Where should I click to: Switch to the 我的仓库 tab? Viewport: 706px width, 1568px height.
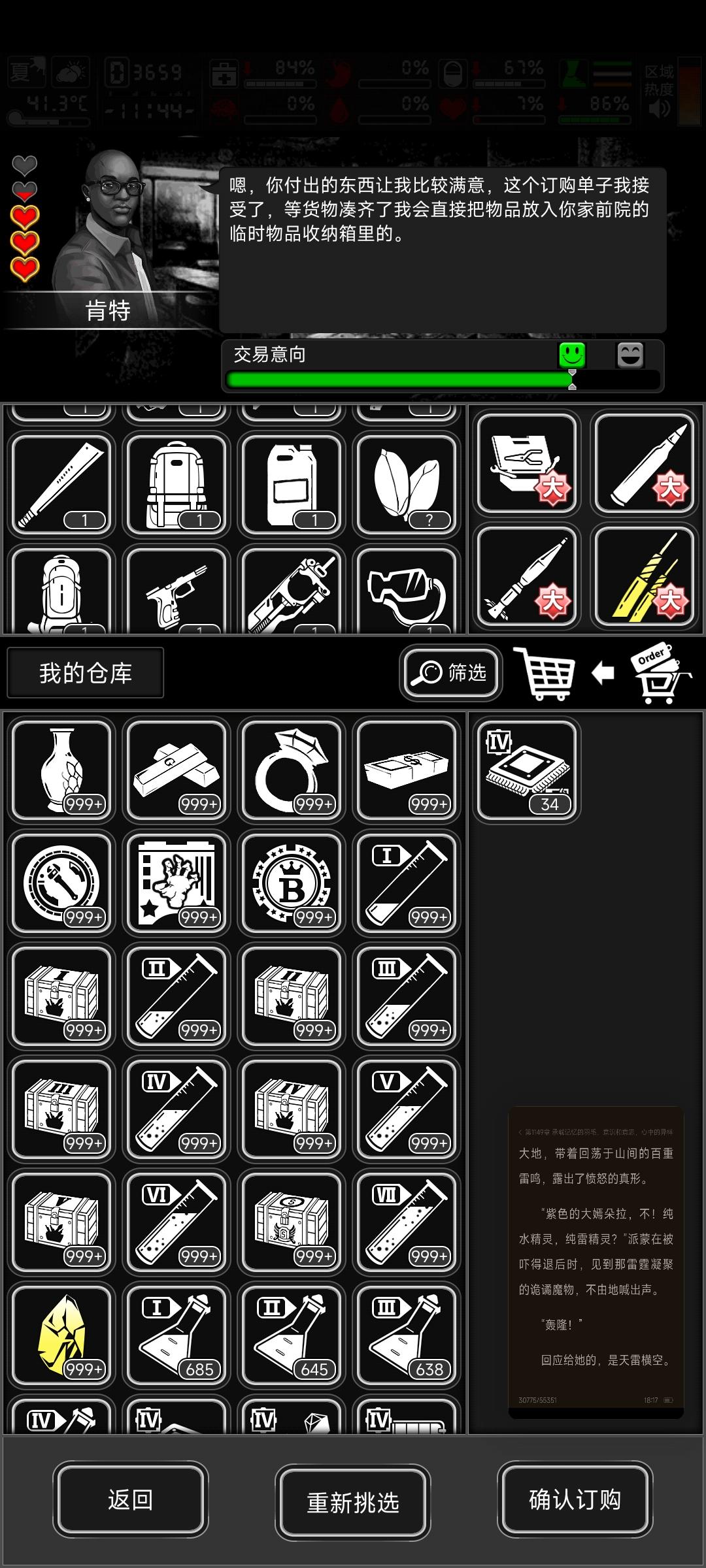84,673
